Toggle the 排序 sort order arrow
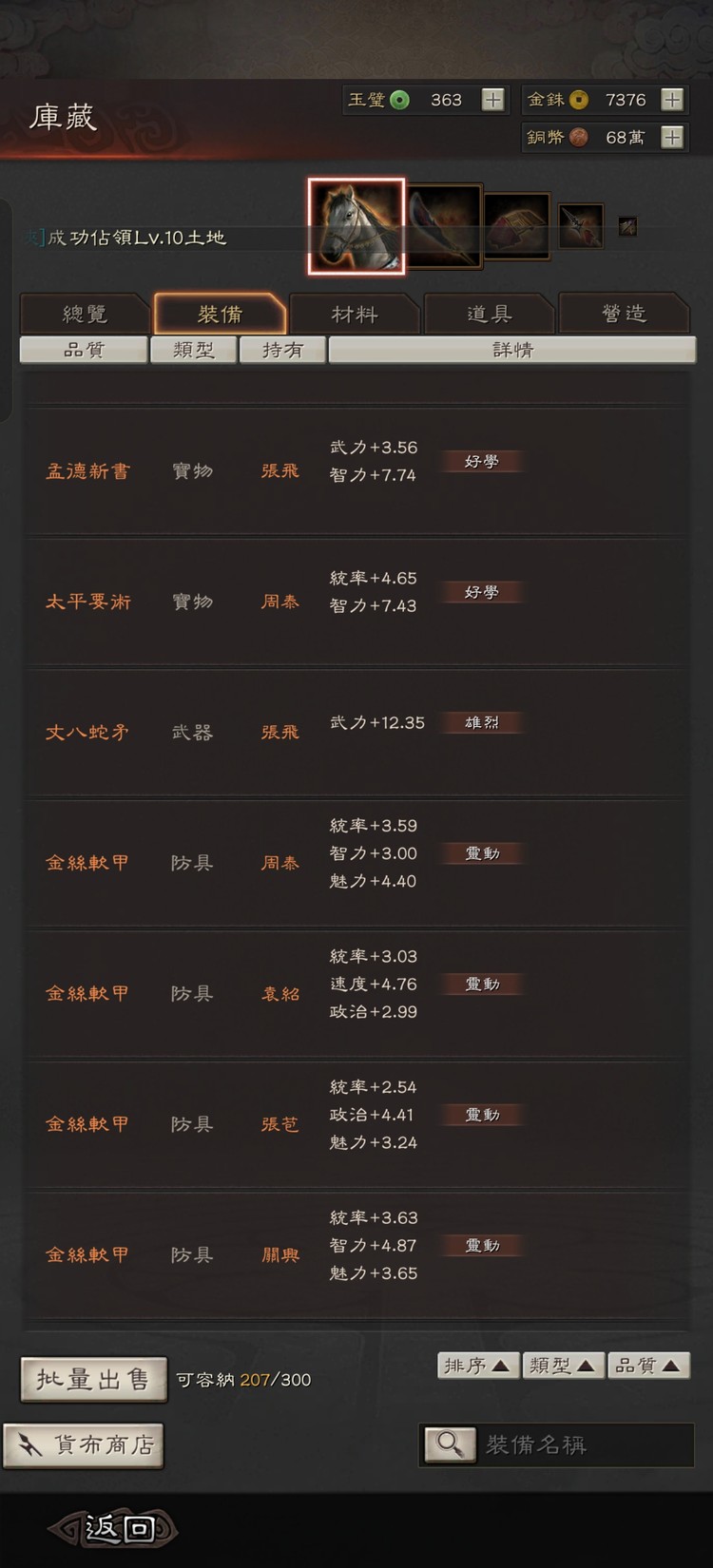 point(502,1365)
